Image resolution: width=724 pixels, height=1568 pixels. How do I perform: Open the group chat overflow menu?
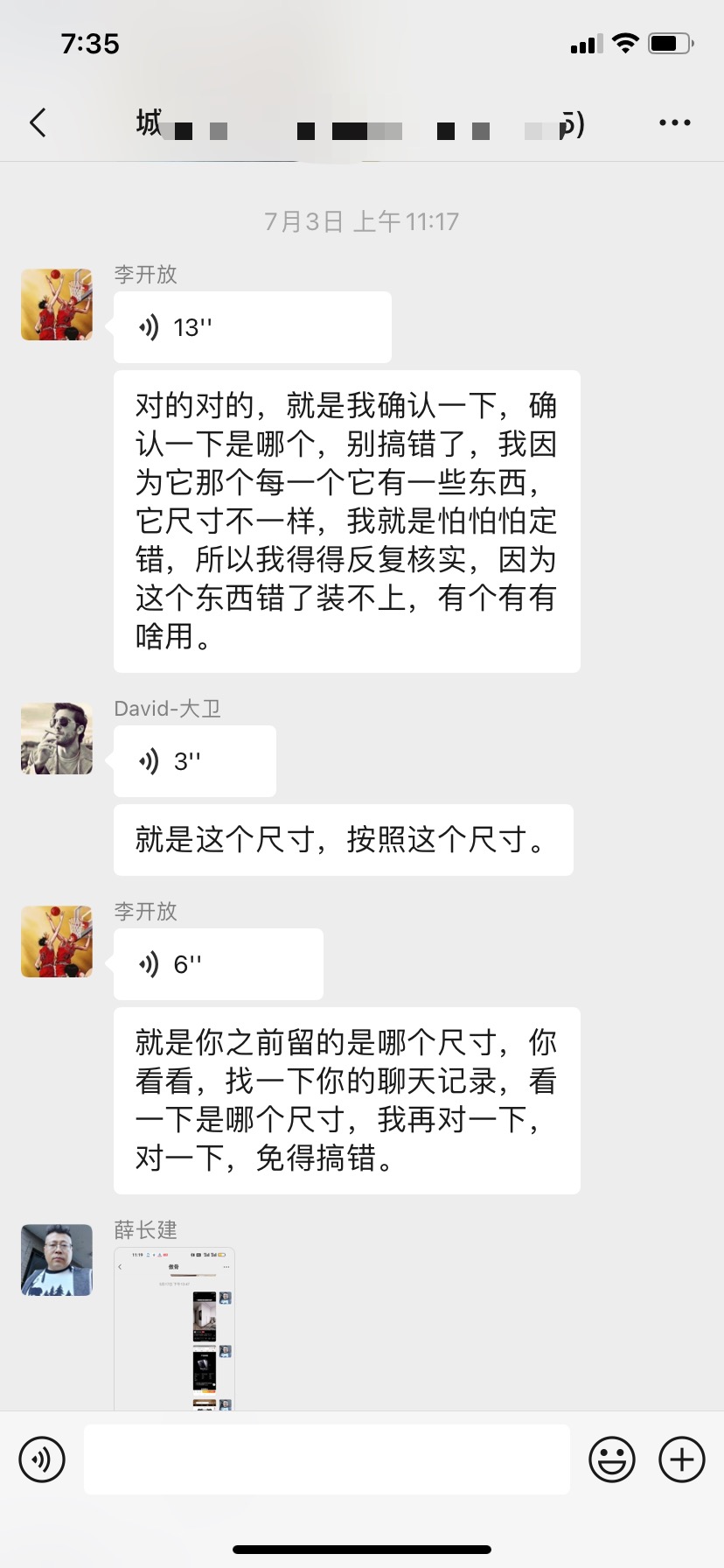coord(674,123)
